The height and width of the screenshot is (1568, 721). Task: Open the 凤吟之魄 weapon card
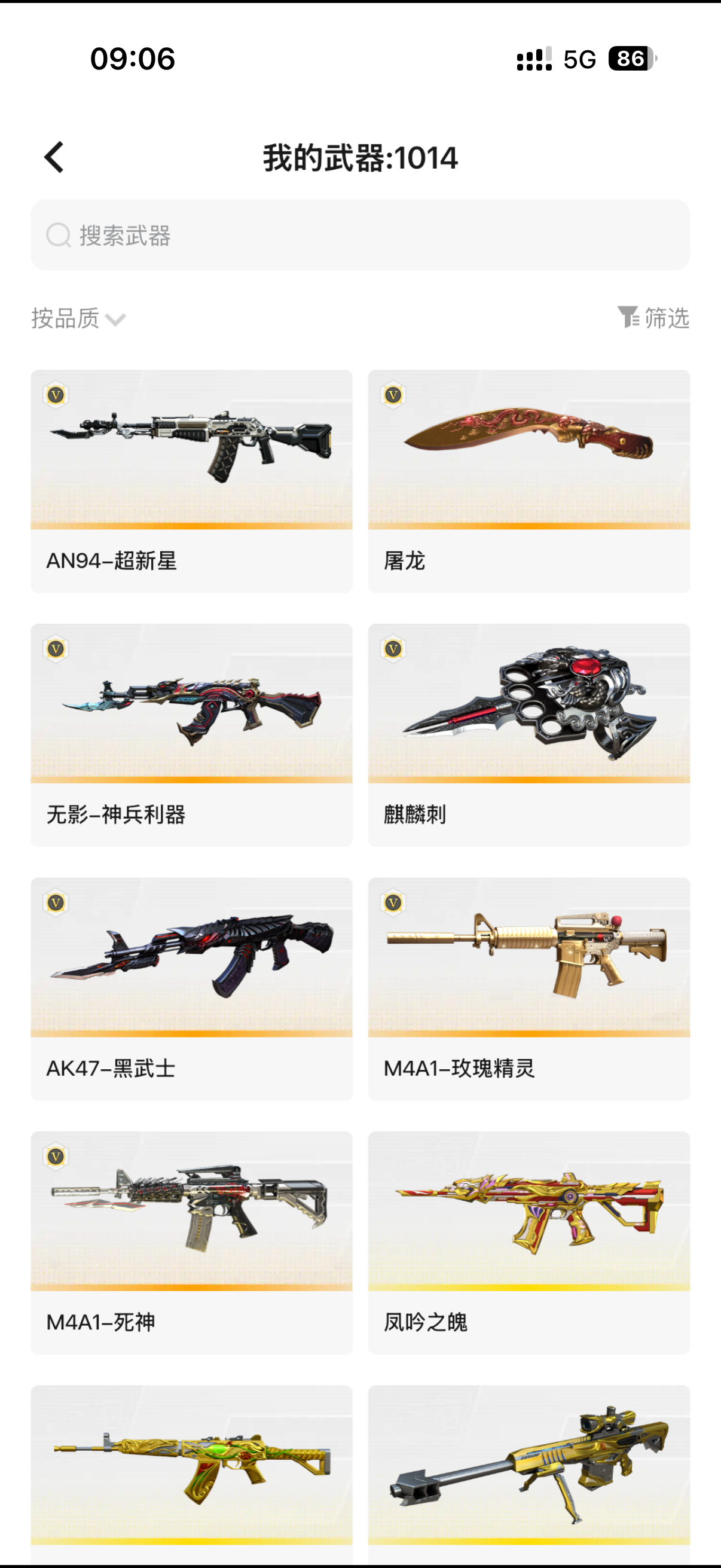[528, 1242]
